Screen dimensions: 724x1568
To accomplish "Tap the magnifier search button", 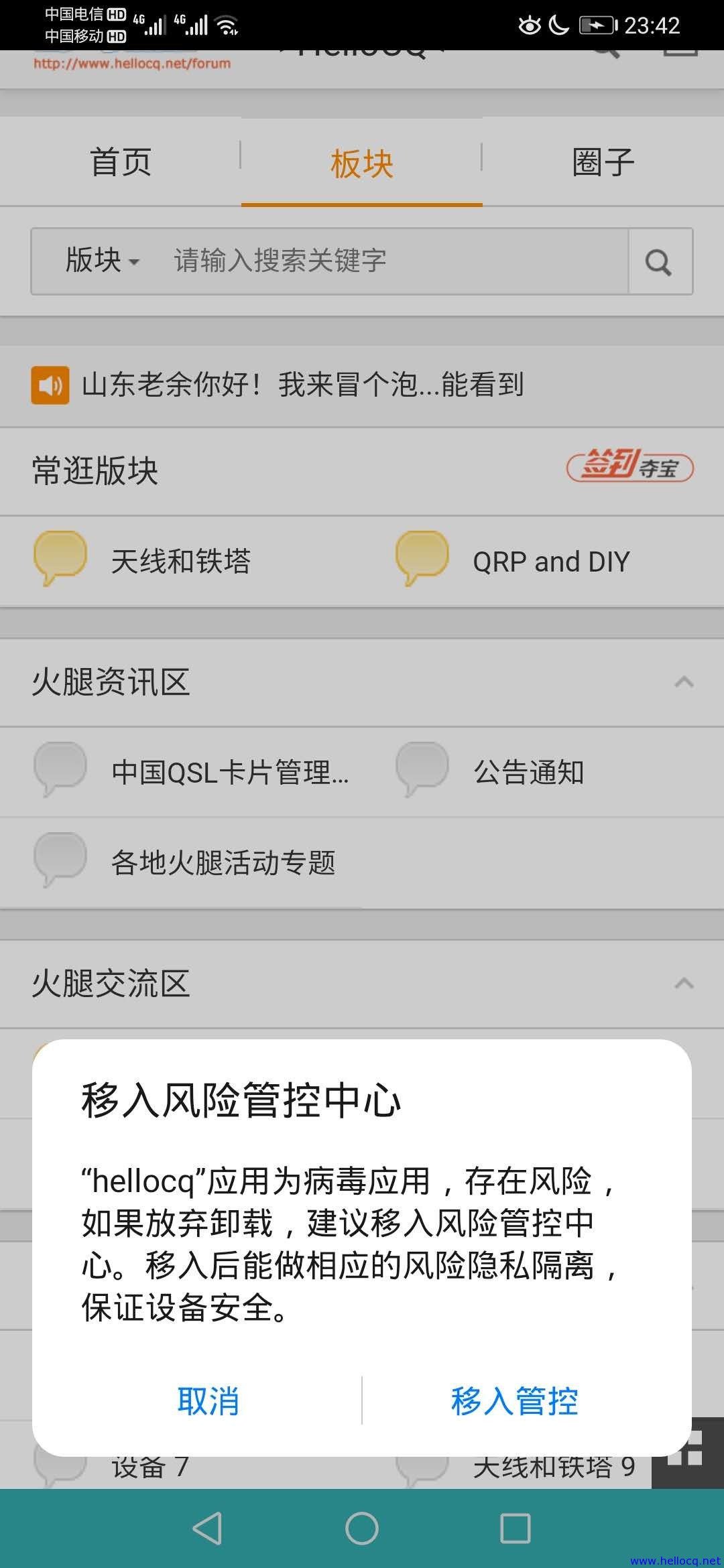I will [x=660, y=261].
